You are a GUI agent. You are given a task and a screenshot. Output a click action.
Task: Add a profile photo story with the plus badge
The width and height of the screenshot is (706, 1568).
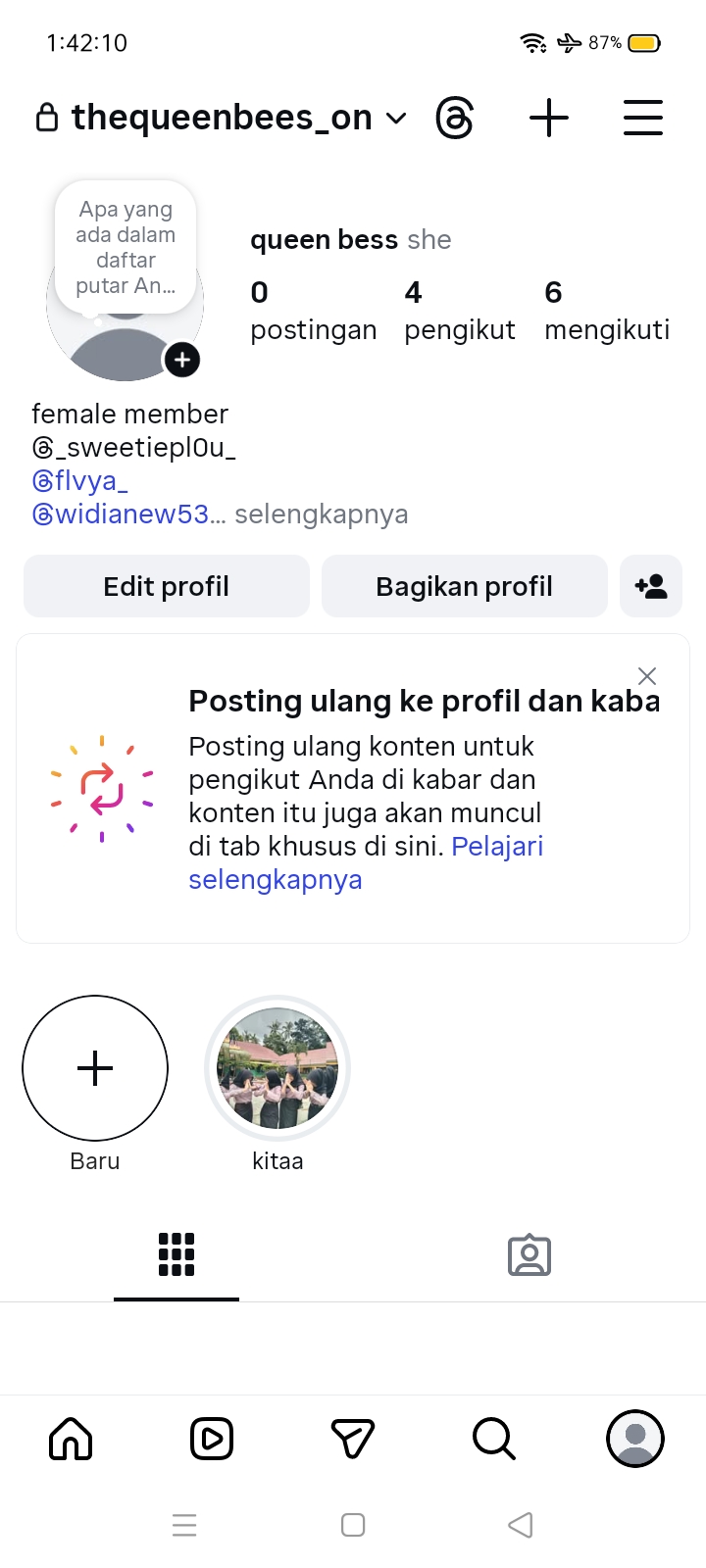click(x=182, y=360)
